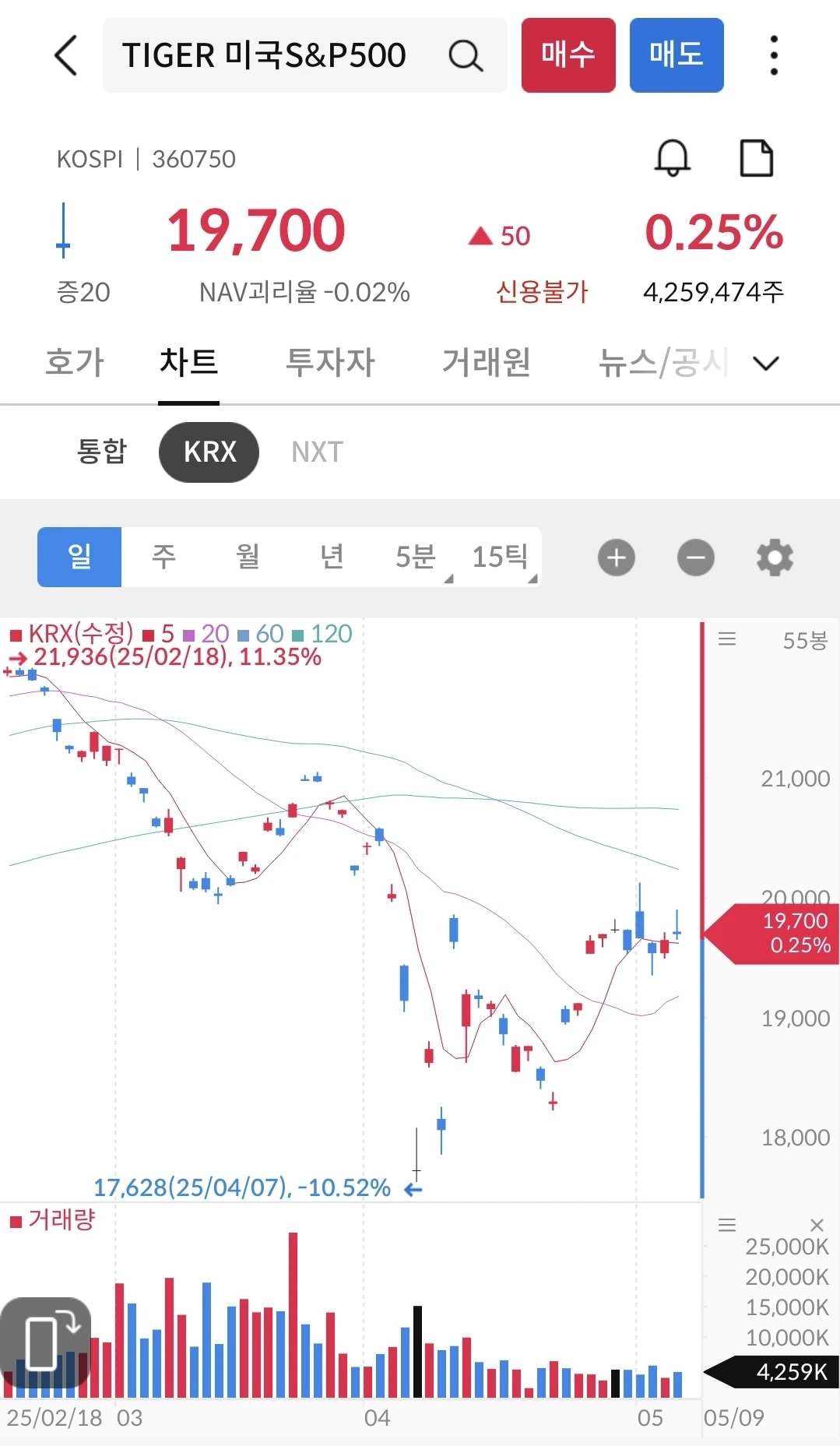Select the 통합 market option

click(101, 452)
